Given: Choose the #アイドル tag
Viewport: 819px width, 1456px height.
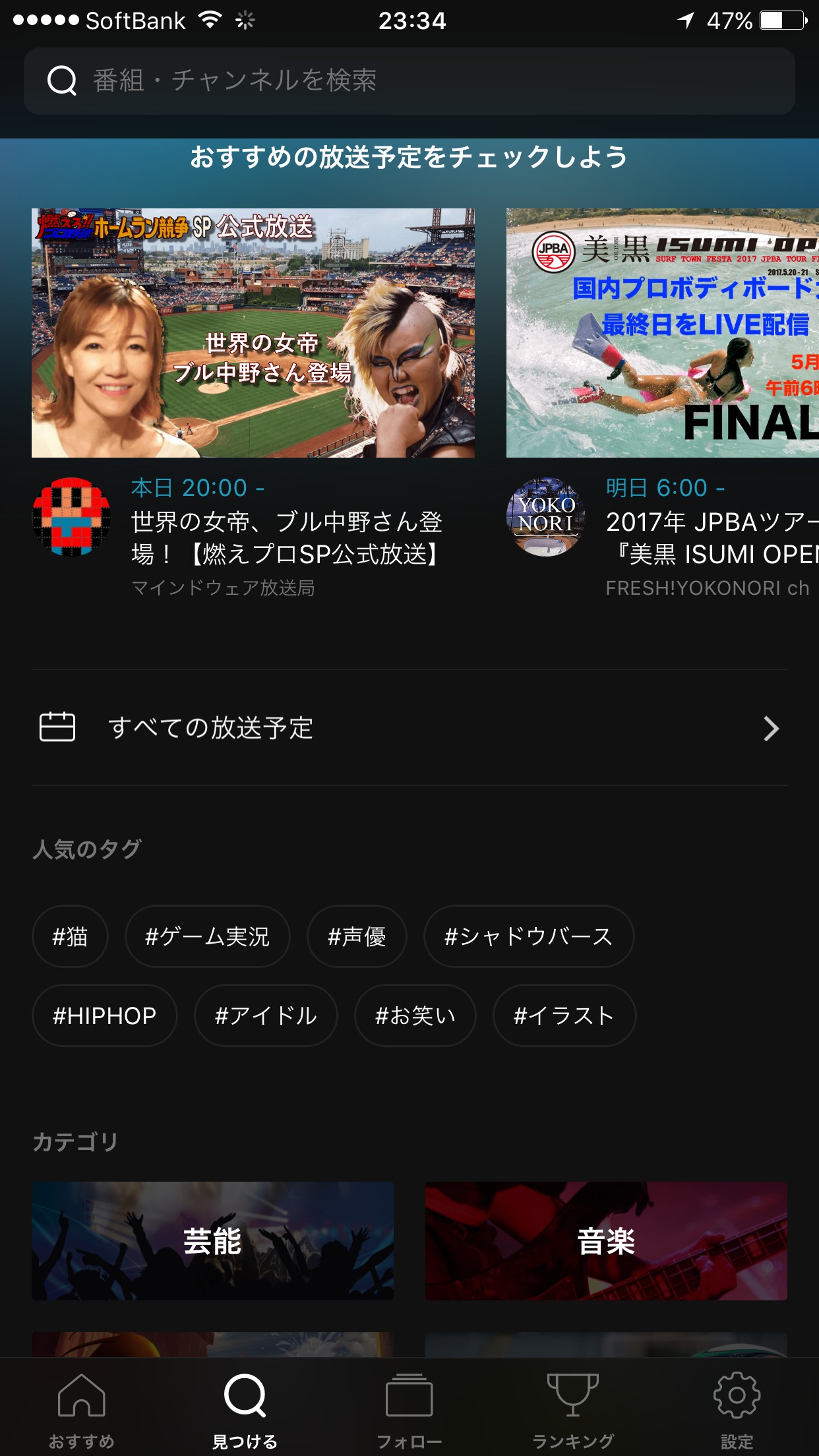Looking at the screenshot, I should 266,1016.
